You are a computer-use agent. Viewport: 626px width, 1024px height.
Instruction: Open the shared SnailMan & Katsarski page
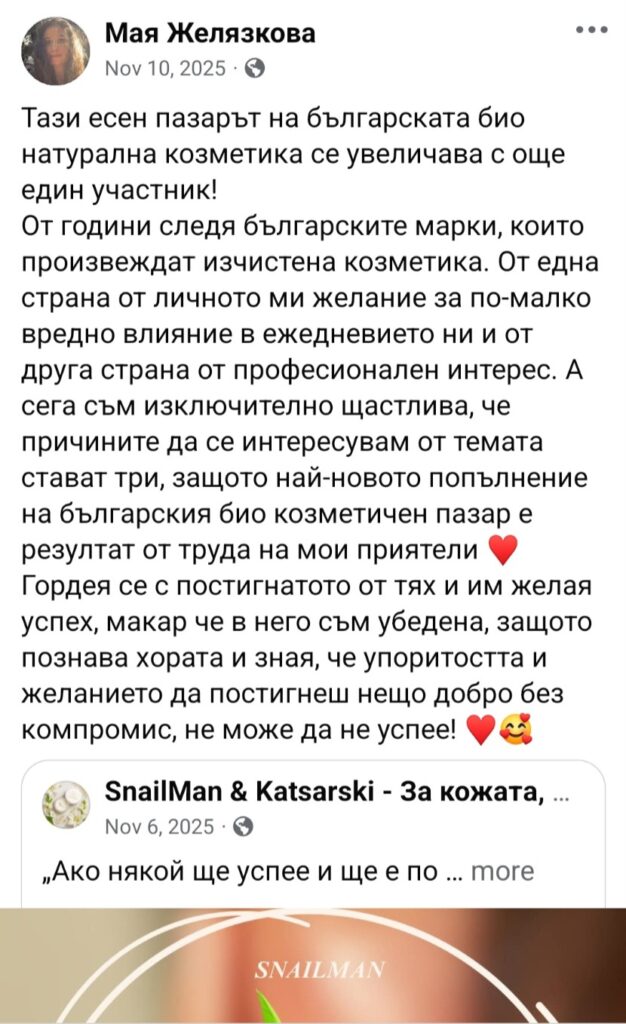325,792
